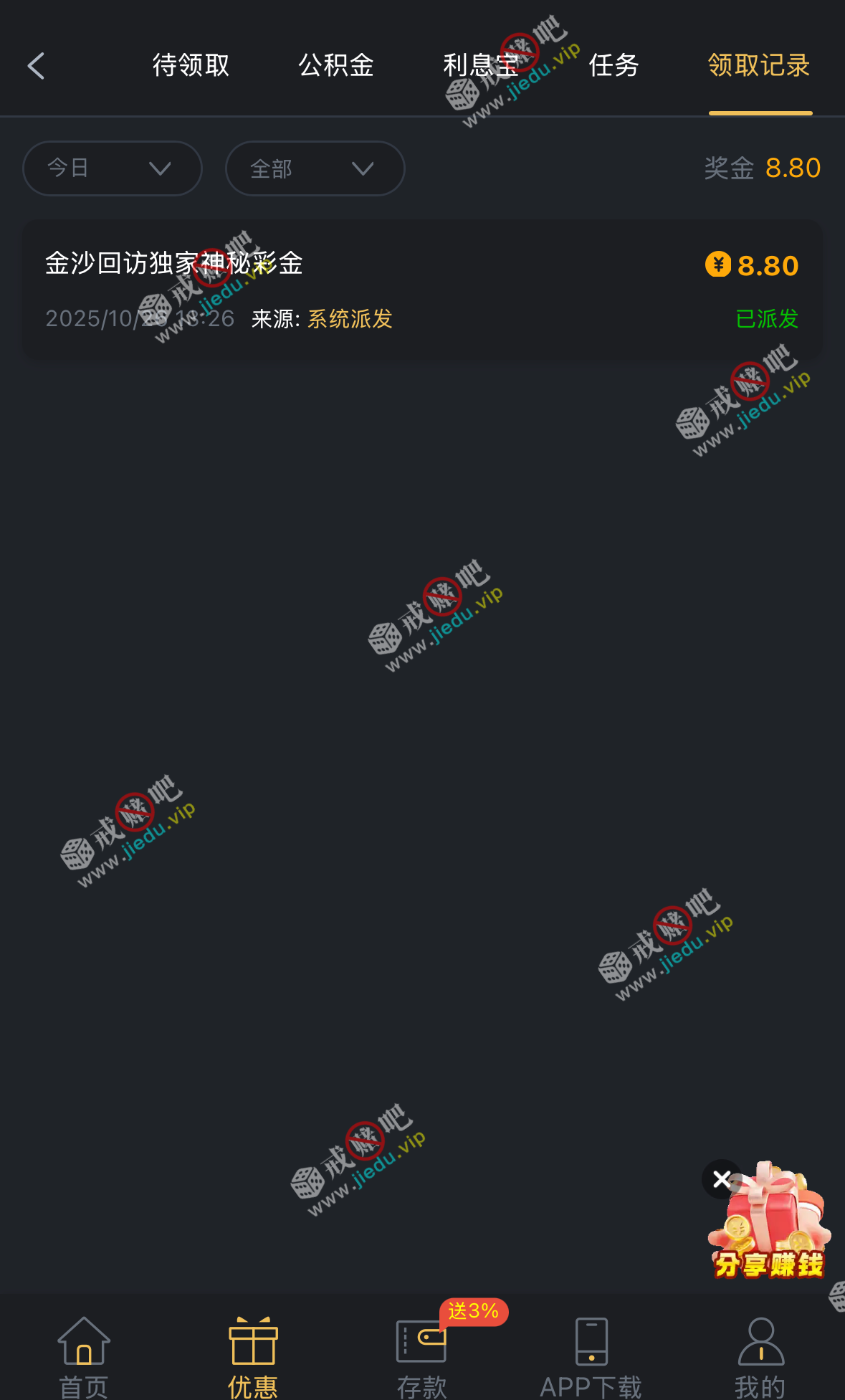Switch to the 待领取 tab

191,66
